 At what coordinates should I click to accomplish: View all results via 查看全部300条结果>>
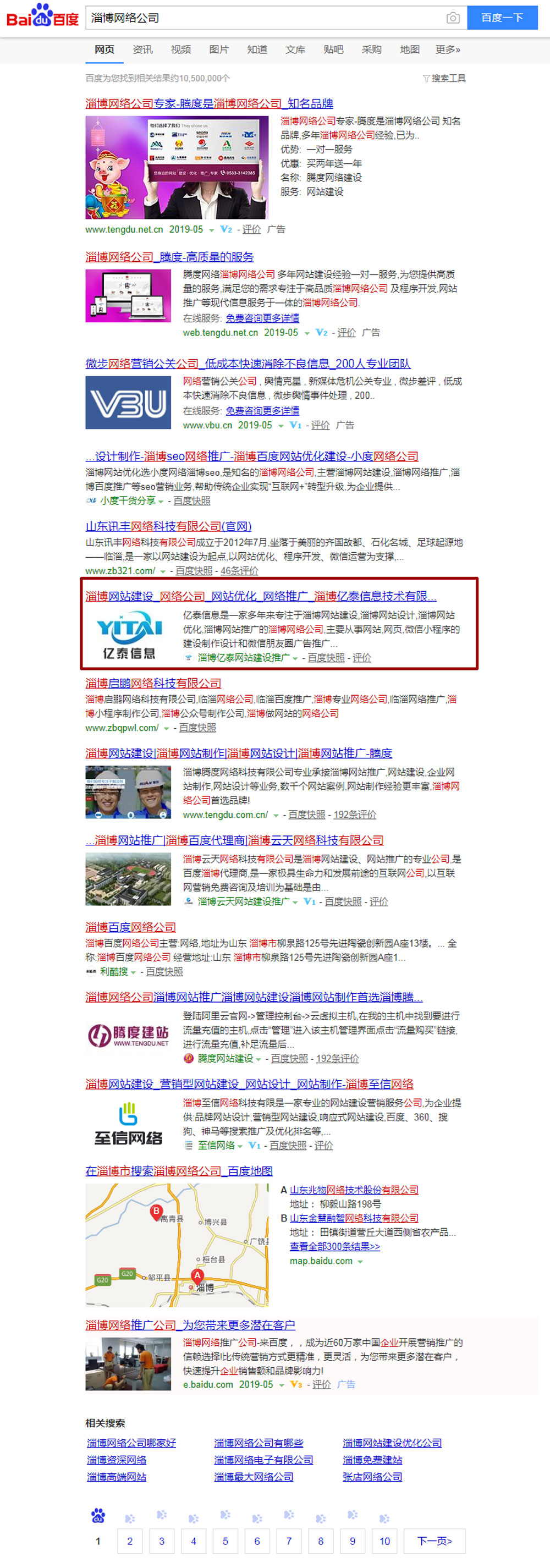pyautogui.click(x=334, y=1246)
